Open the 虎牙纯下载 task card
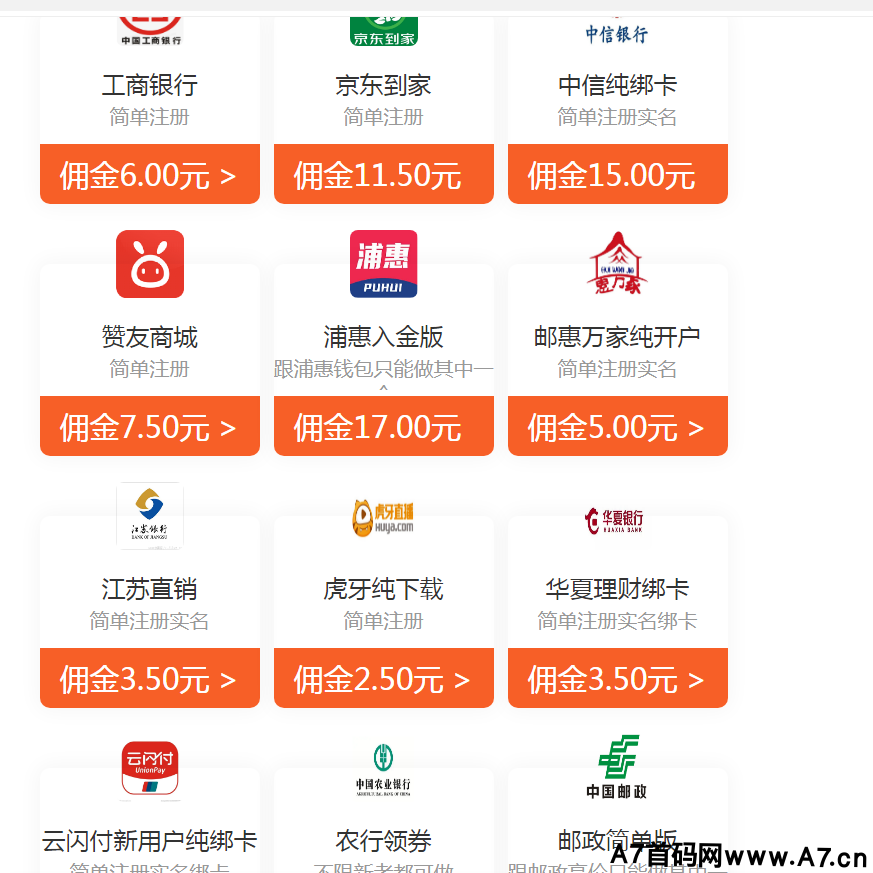 pos(383,589)
